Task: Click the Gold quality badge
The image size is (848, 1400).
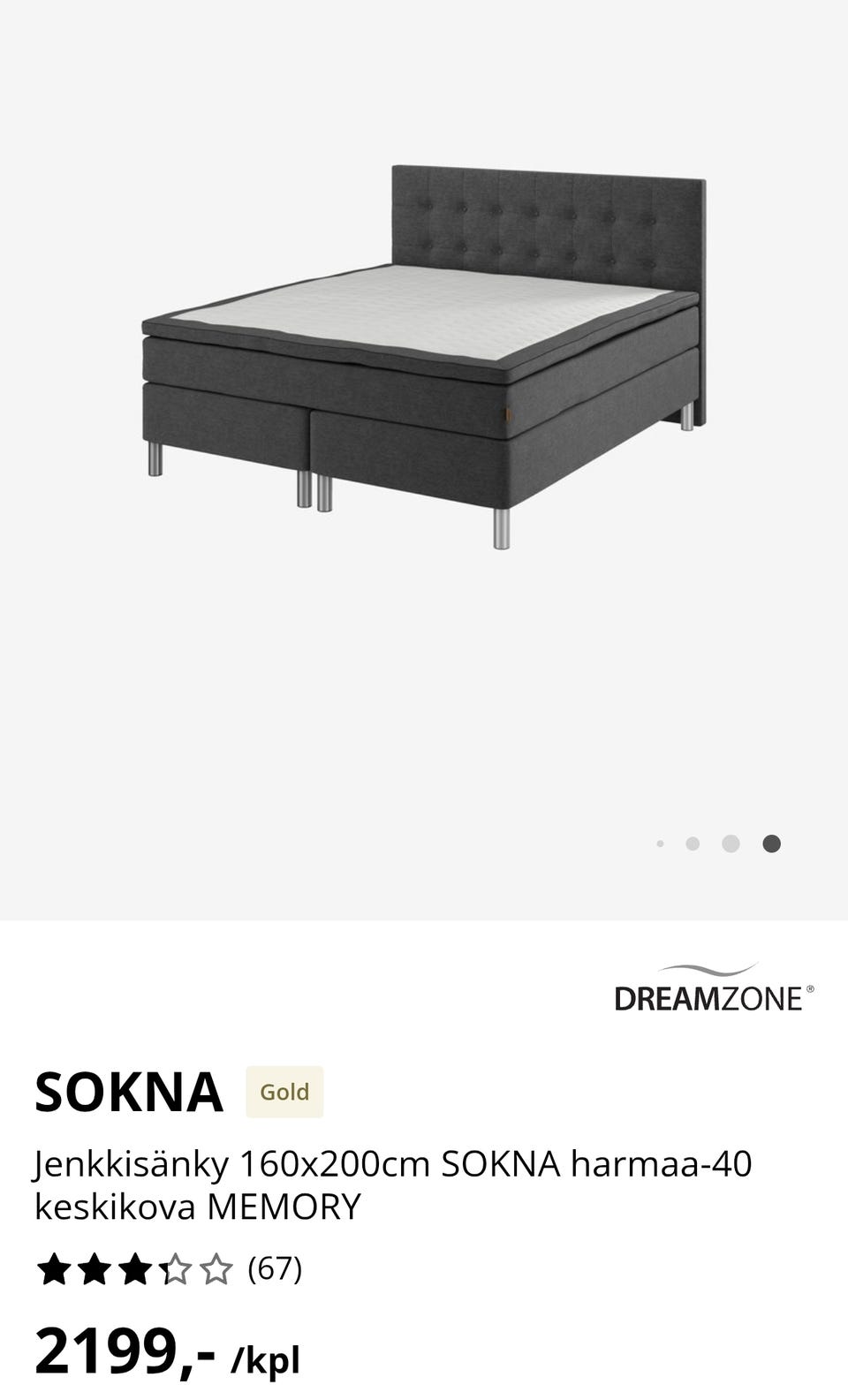Action: pos(284,1092)
